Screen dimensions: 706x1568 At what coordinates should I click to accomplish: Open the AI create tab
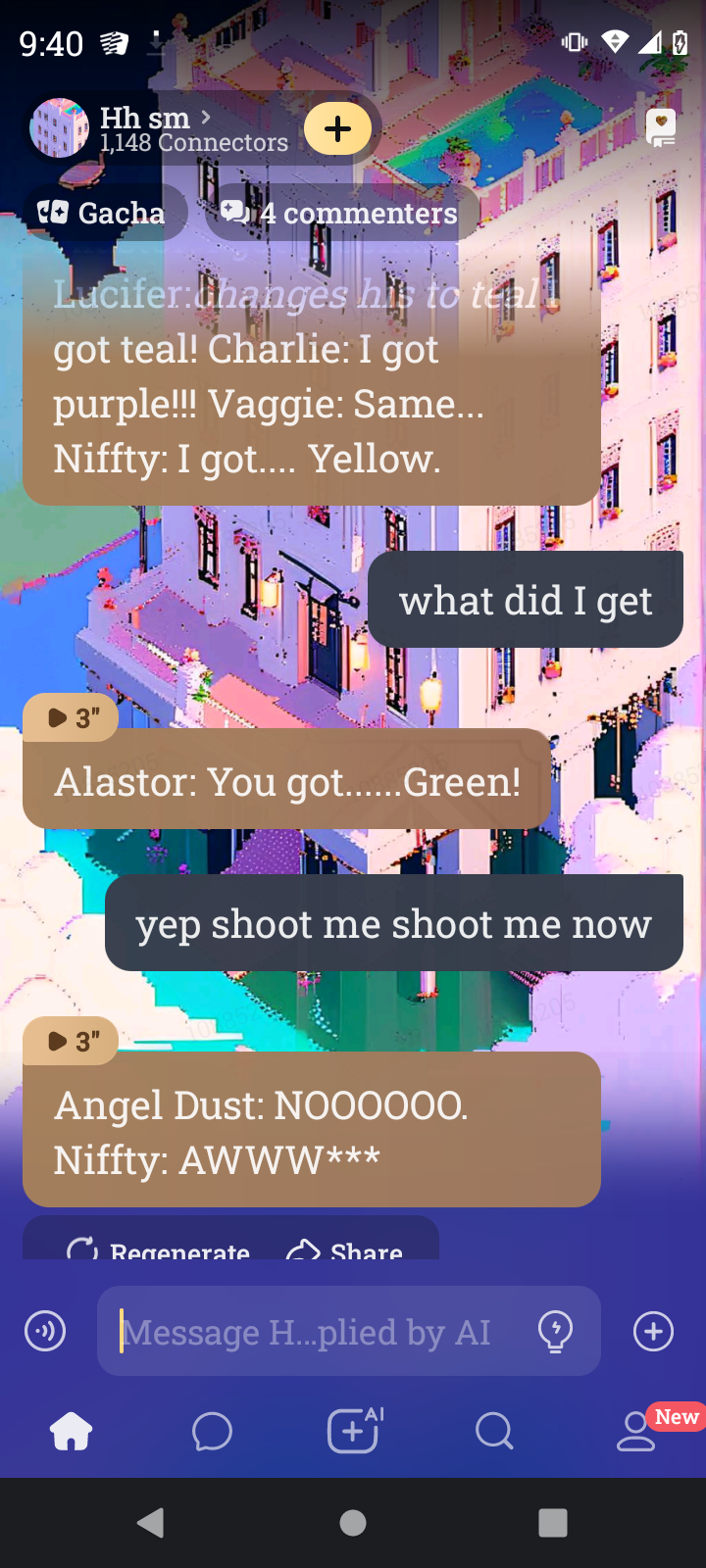pyautogui.click(x=353, y=1432)
